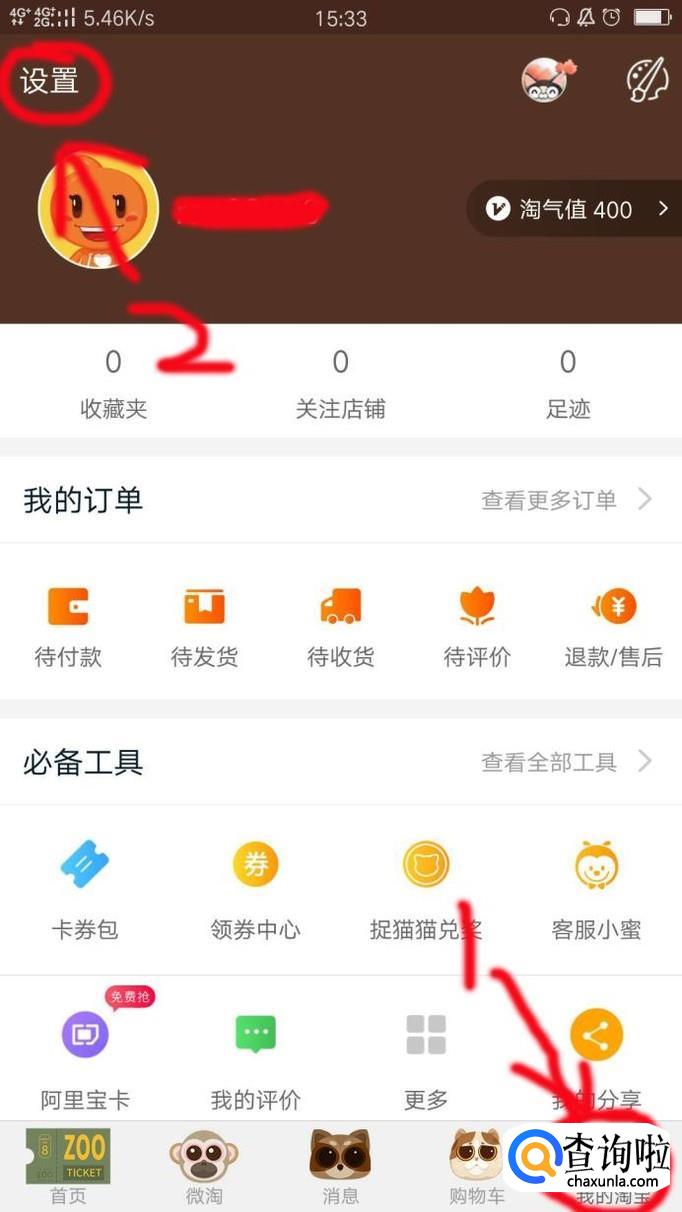View 关注店铺 followed shops
This screenshot has height=1212, width=682.
[x=340, y=383]
